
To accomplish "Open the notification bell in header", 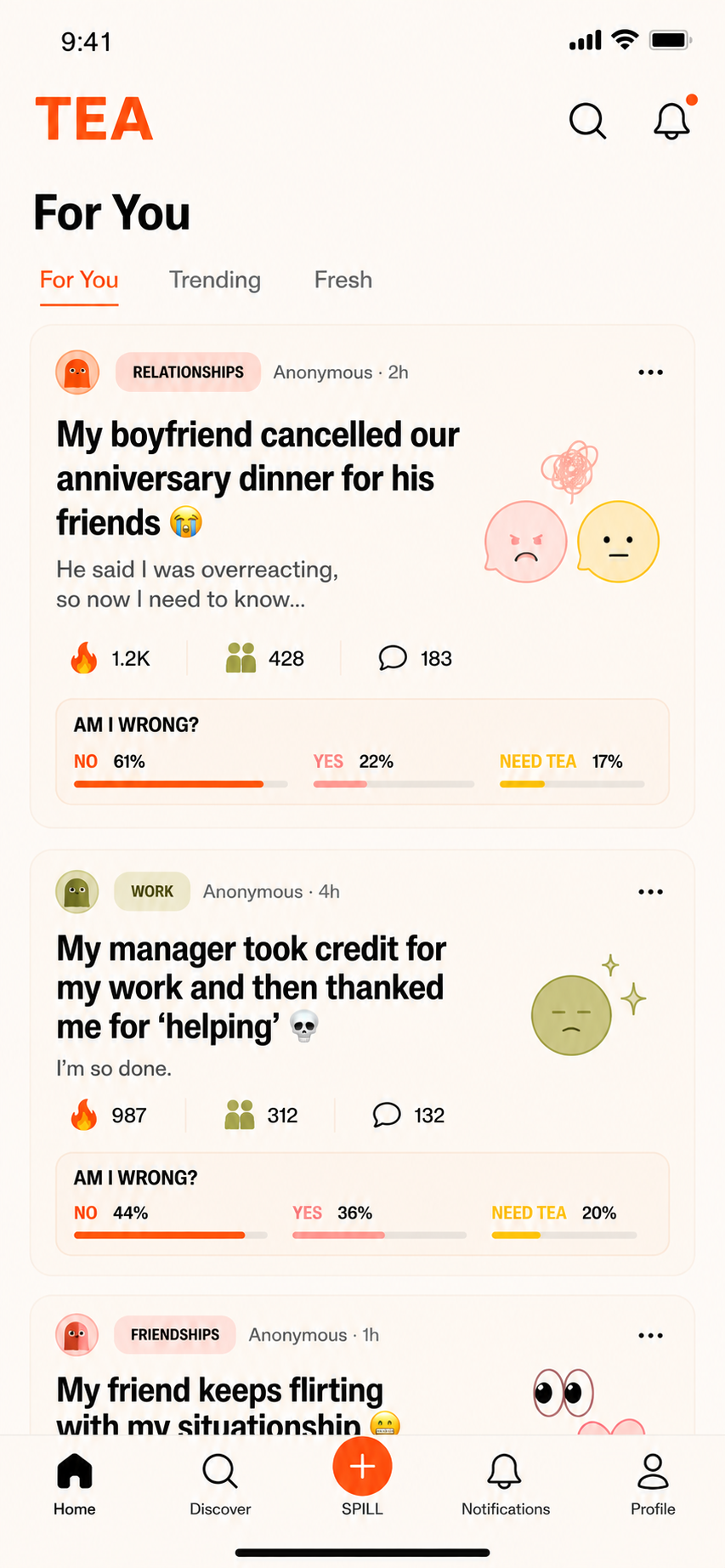I will pyautogui.click(x=673, y=119).
